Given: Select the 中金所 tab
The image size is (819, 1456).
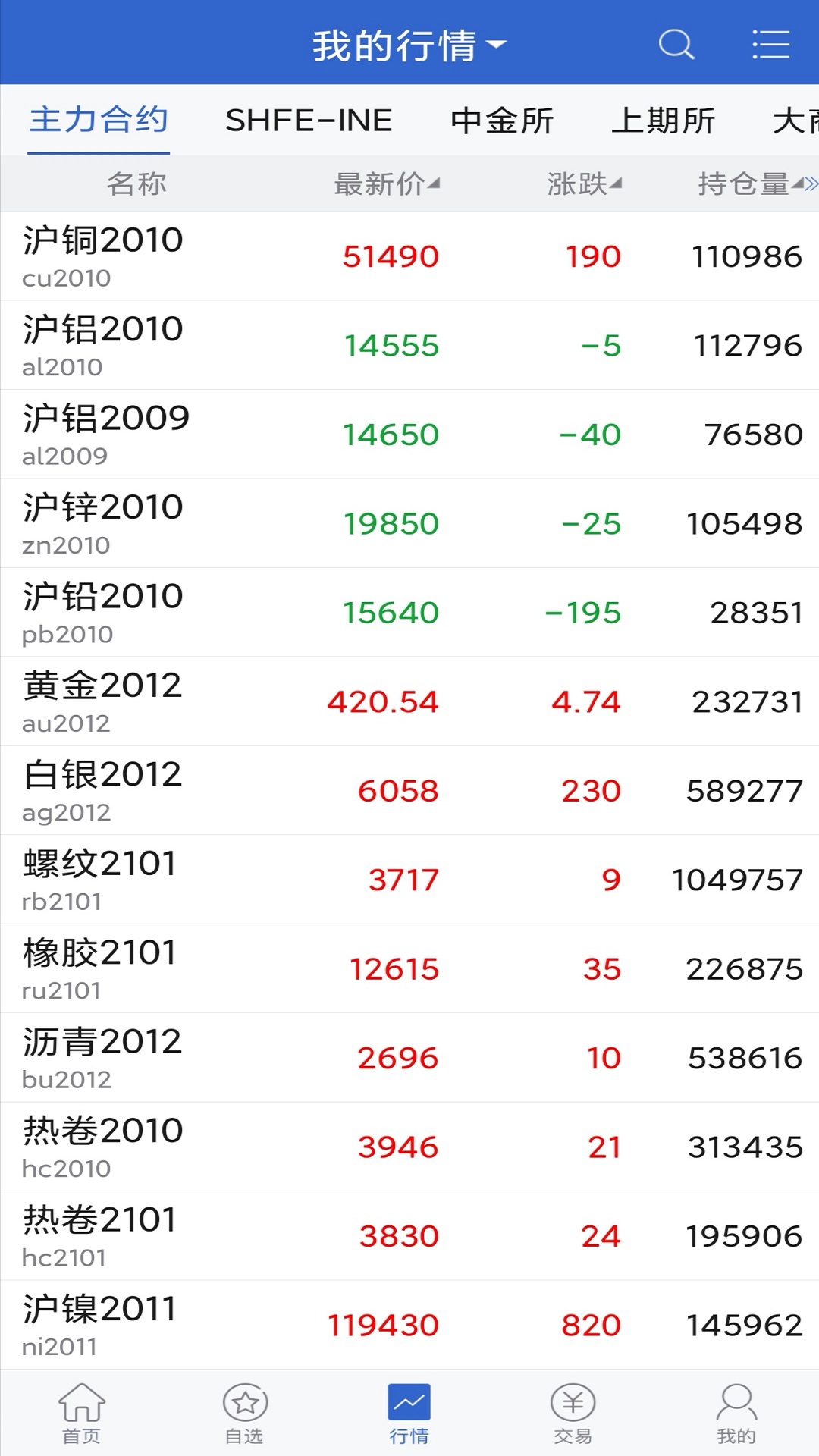Looking at the screenshot, I should [x=502, y=121].
